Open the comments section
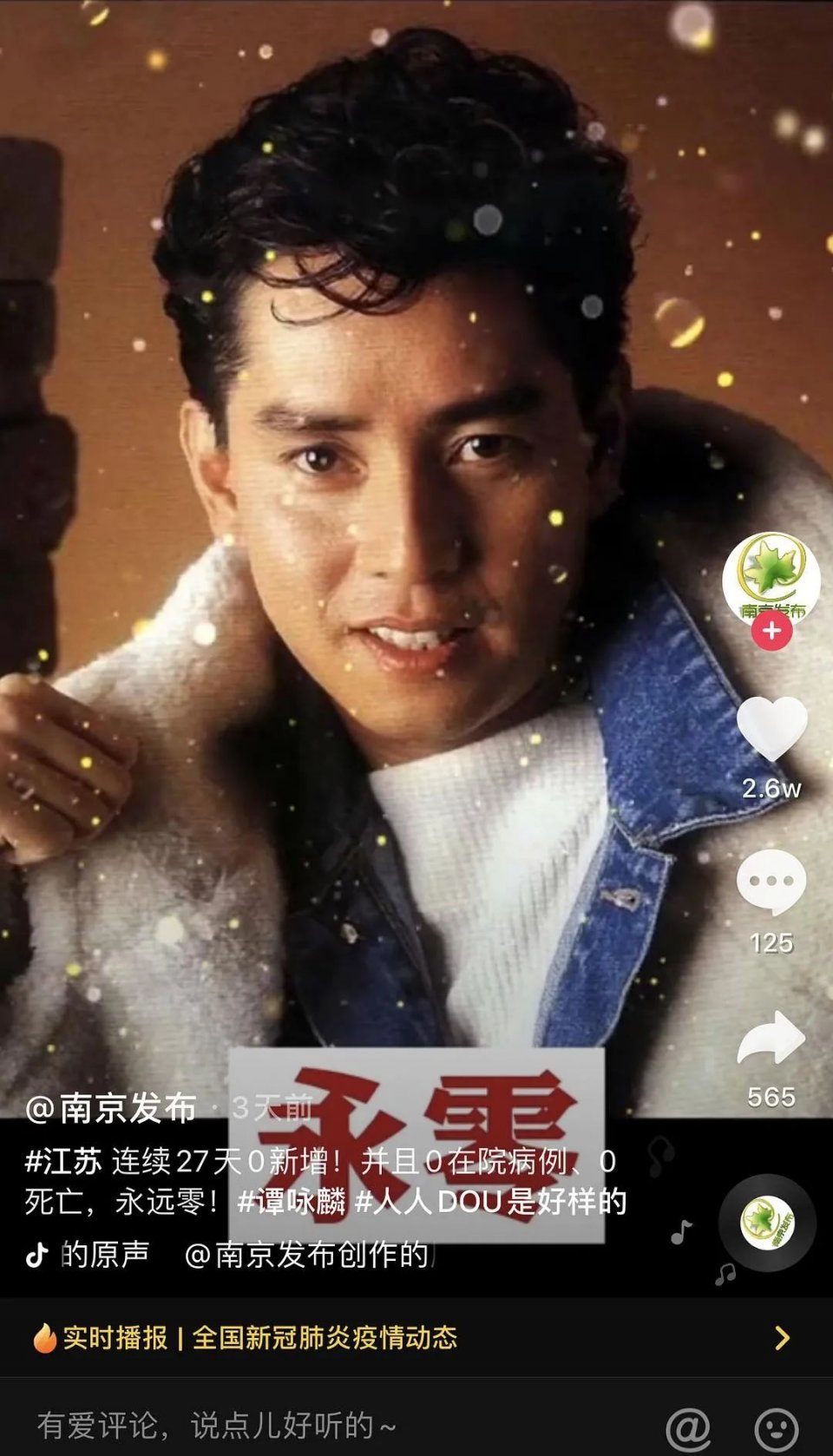The height and width of the screenshot is (1456, 833). (771, 882)
